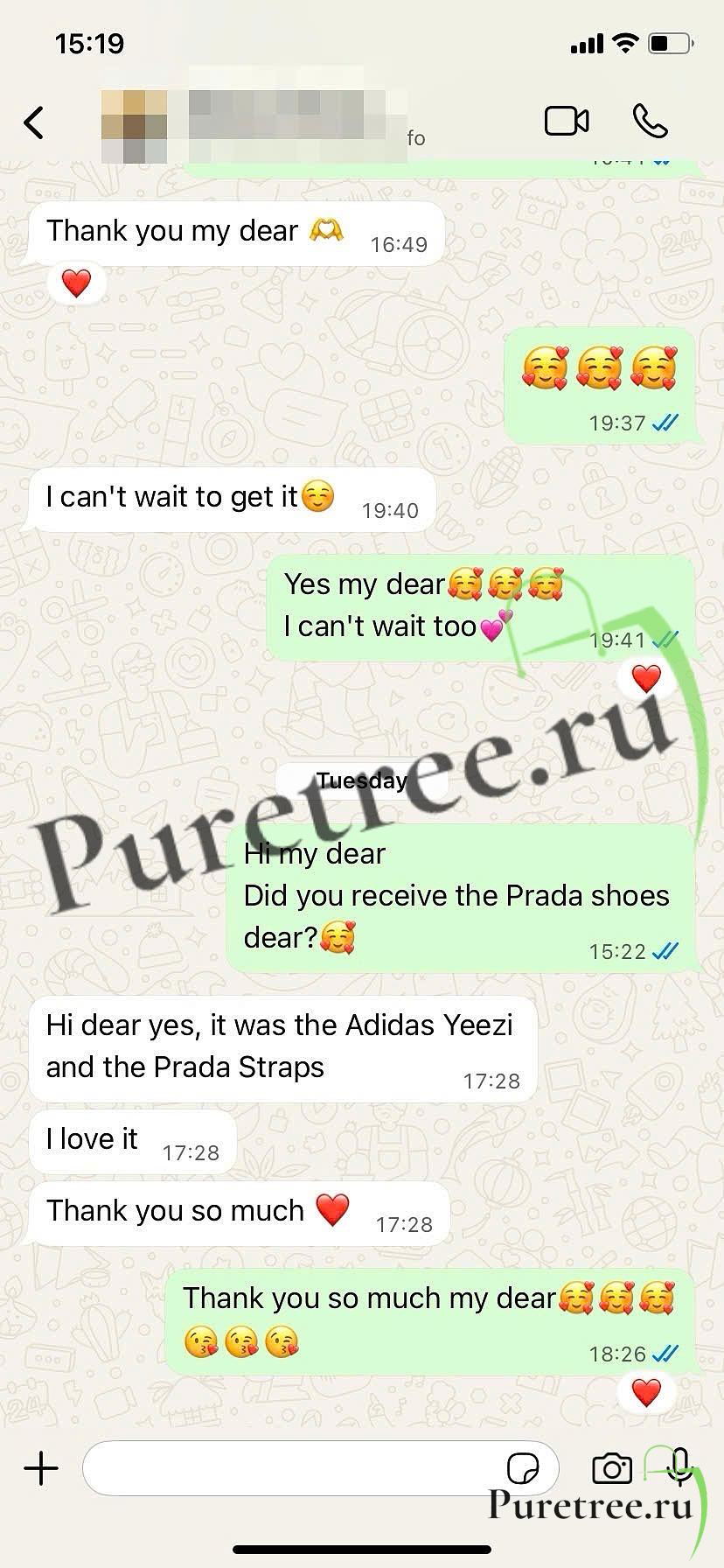Start a video call

tap(567, 121)
